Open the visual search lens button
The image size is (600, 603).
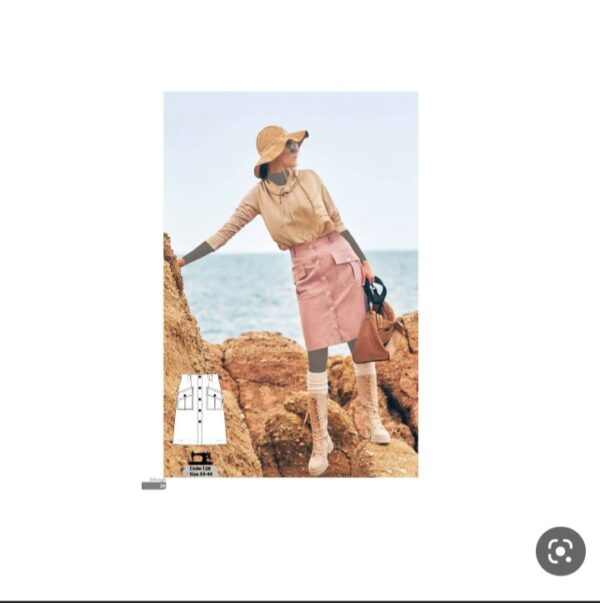(560, 551)
